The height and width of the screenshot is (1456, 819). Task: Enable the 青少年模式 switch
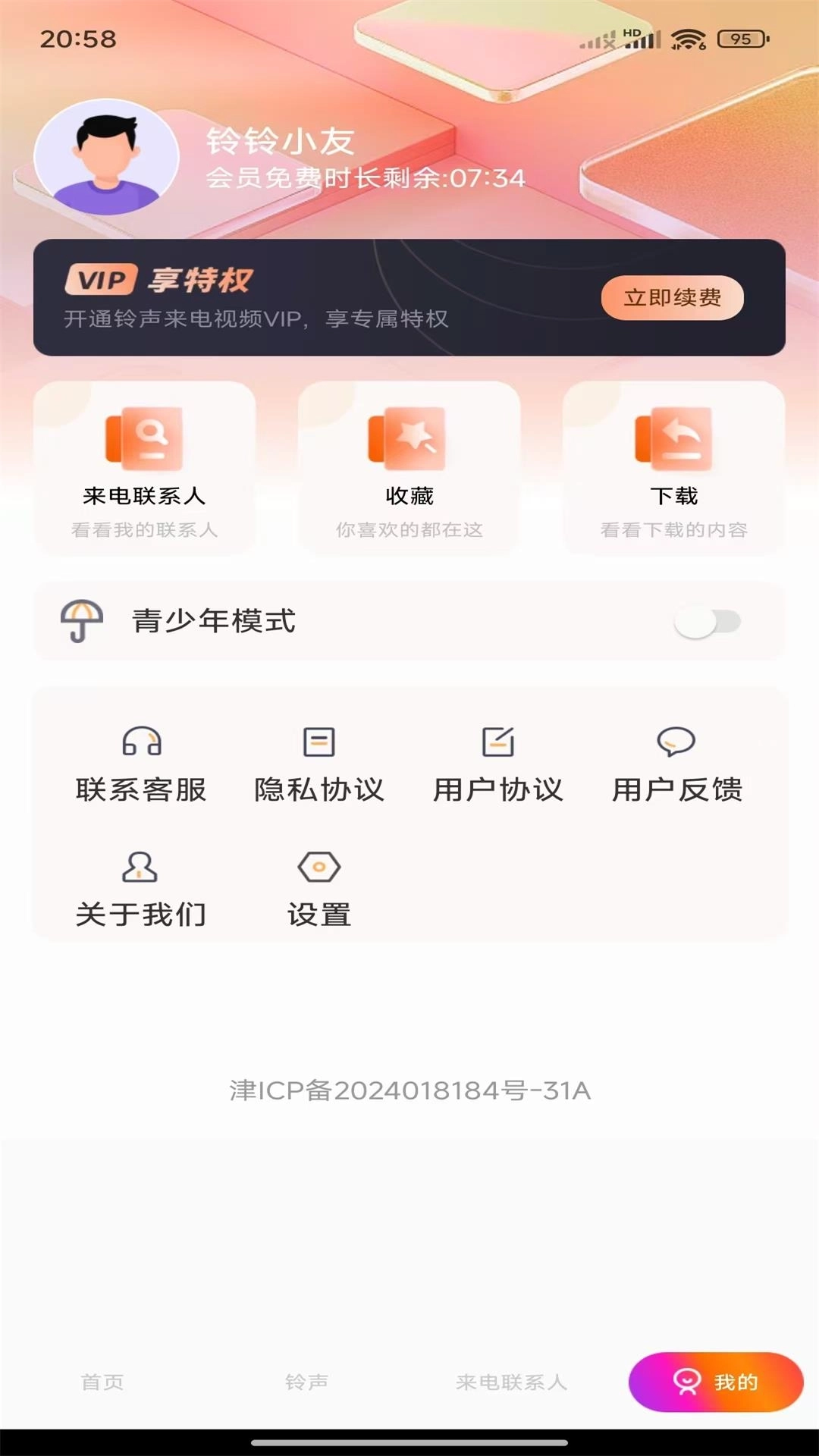708,620
